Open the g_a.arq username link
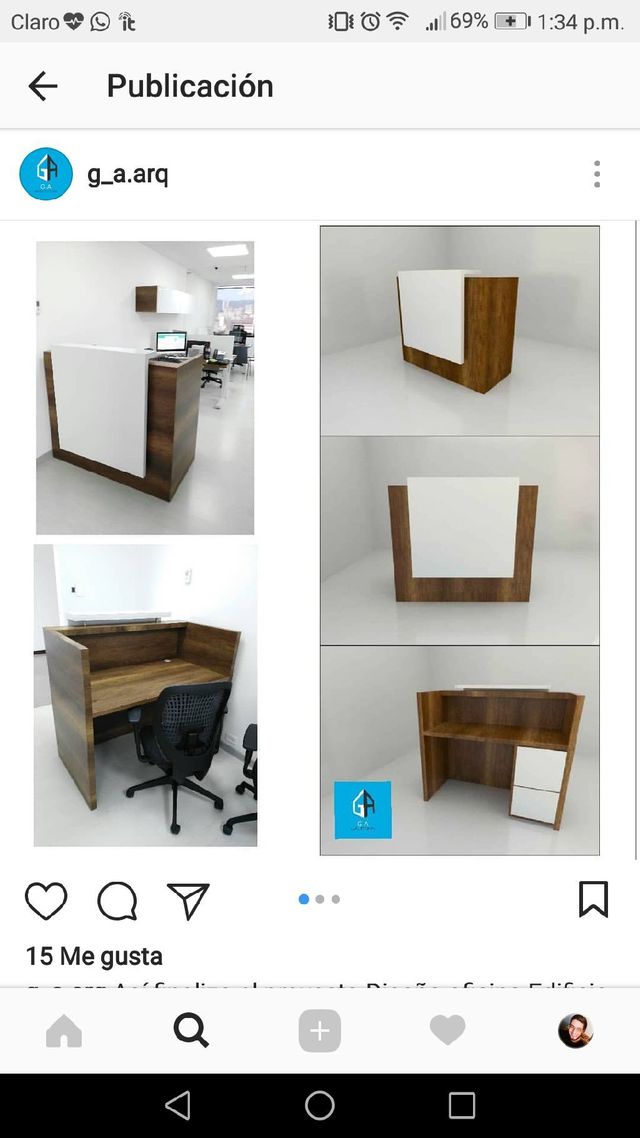The height and width of the screenshot is (1138, 640). coord(128,176)
